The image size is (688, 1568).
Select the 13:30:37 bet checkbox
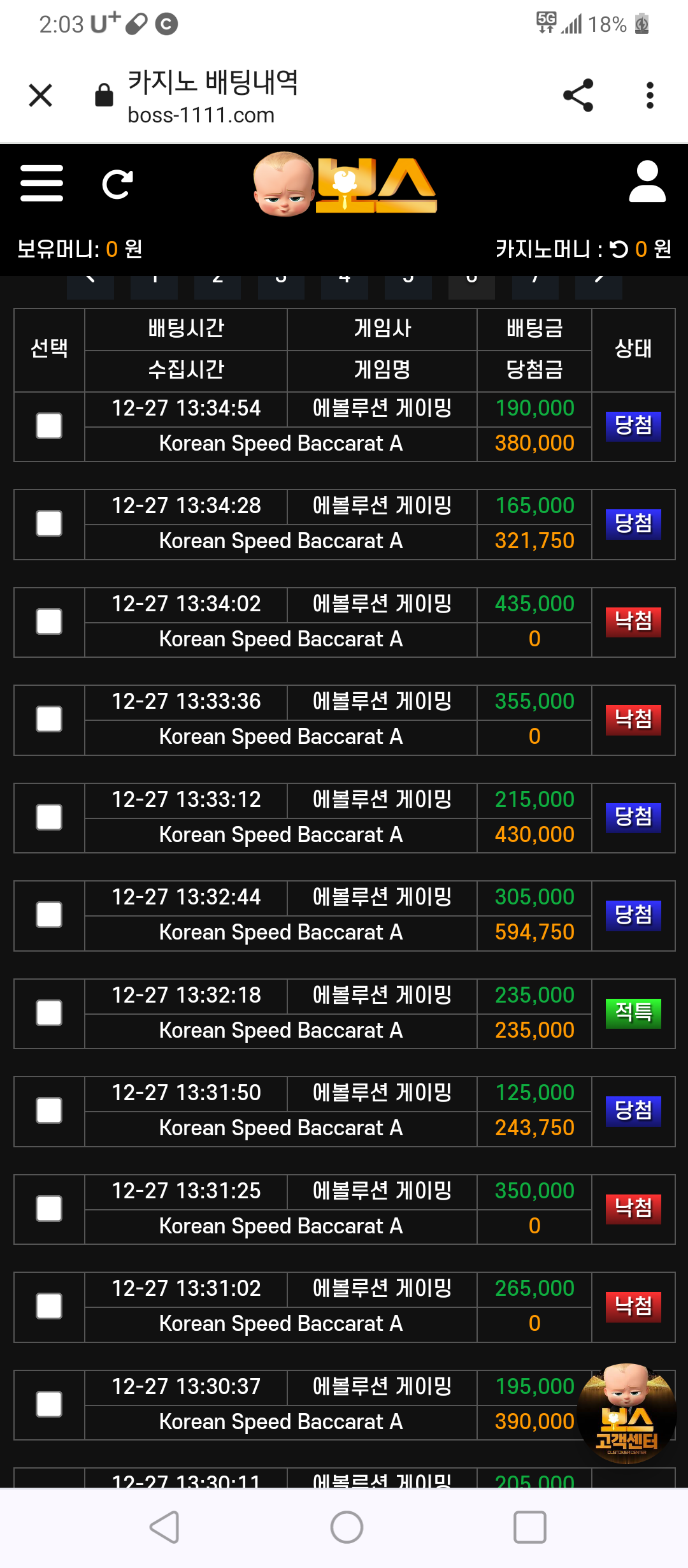pos(49,1404)
